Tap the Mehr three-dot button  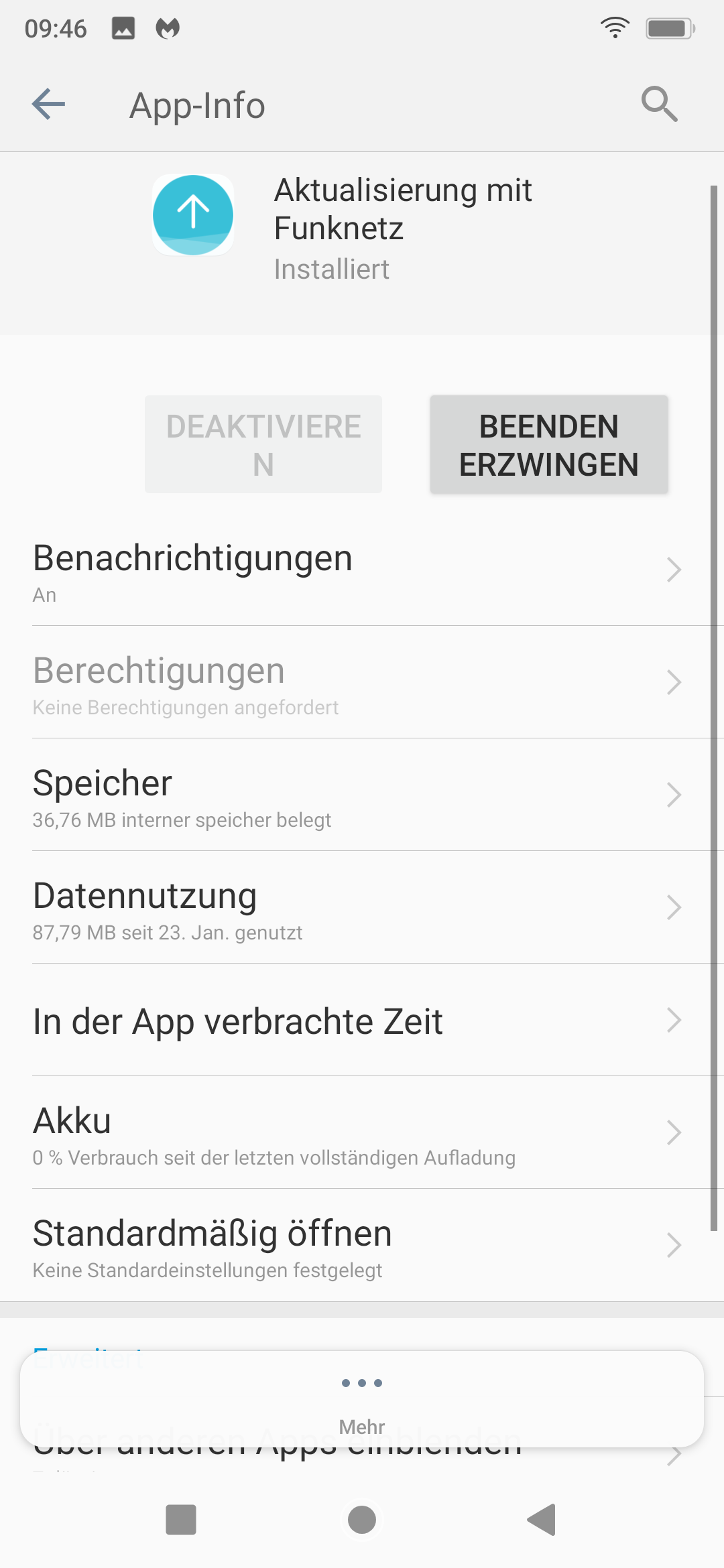tap(362, 1399)
